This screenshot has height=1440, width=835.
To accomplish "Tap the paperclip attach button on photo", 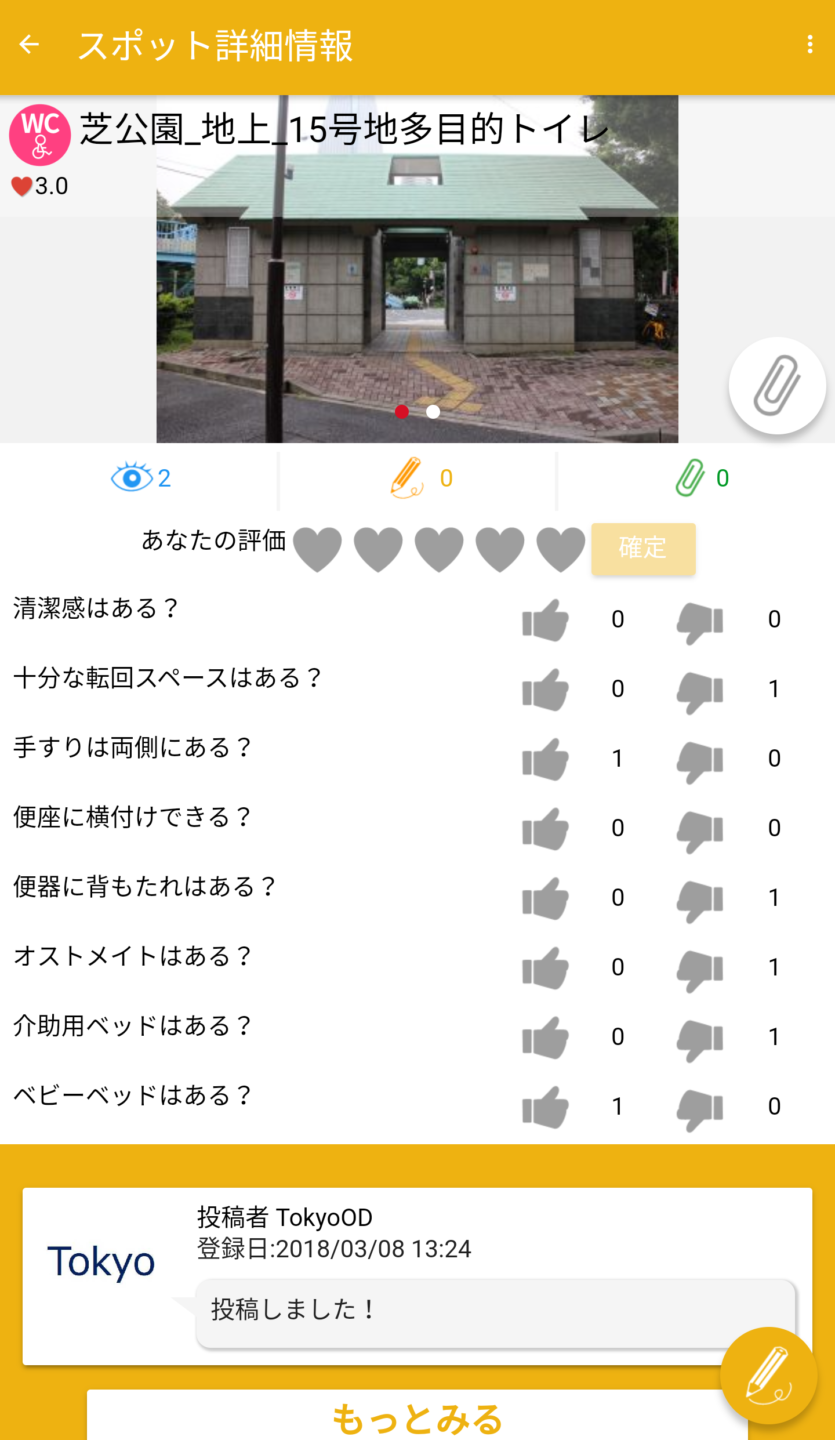I will point(777,385).
